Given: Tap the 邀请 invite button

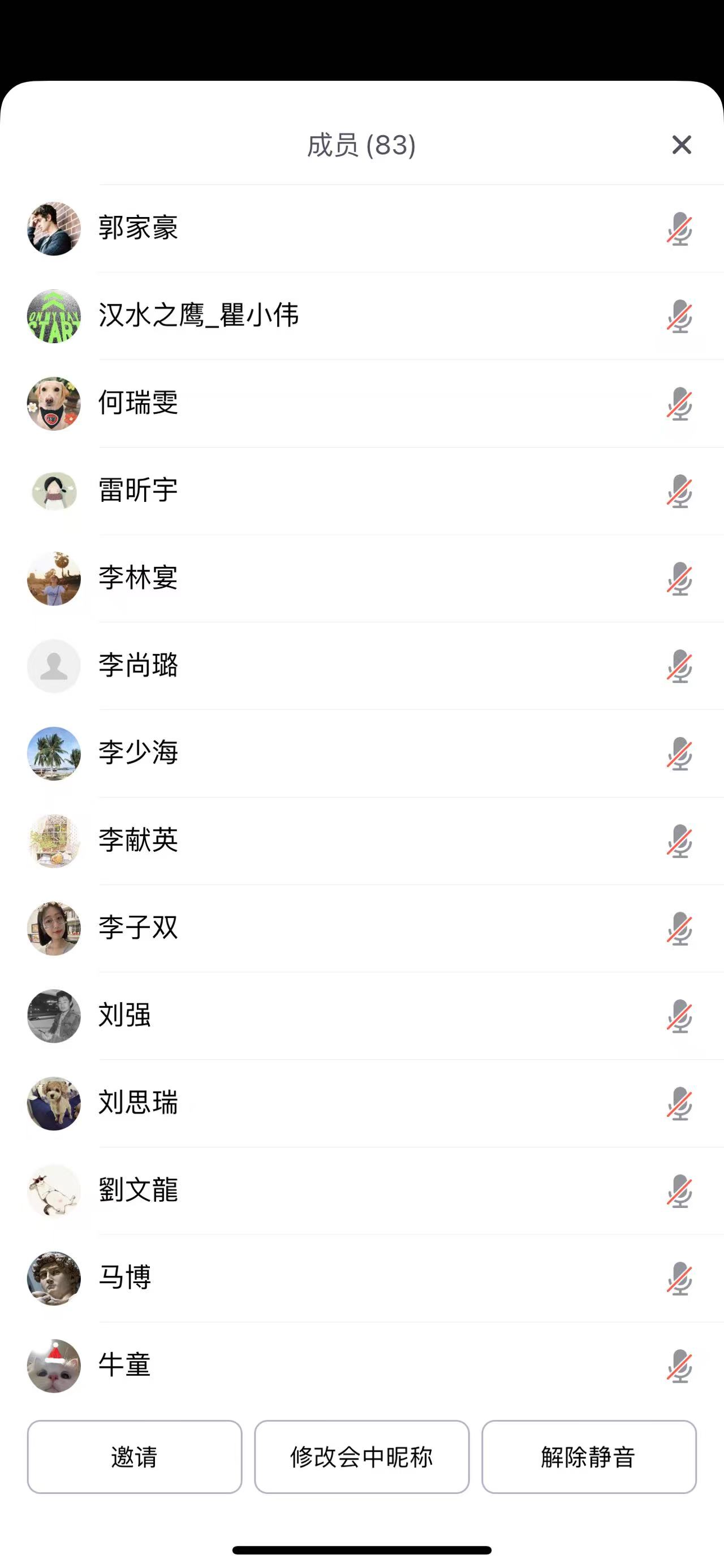Looking at the screenshot, I should coord(135,1457).
